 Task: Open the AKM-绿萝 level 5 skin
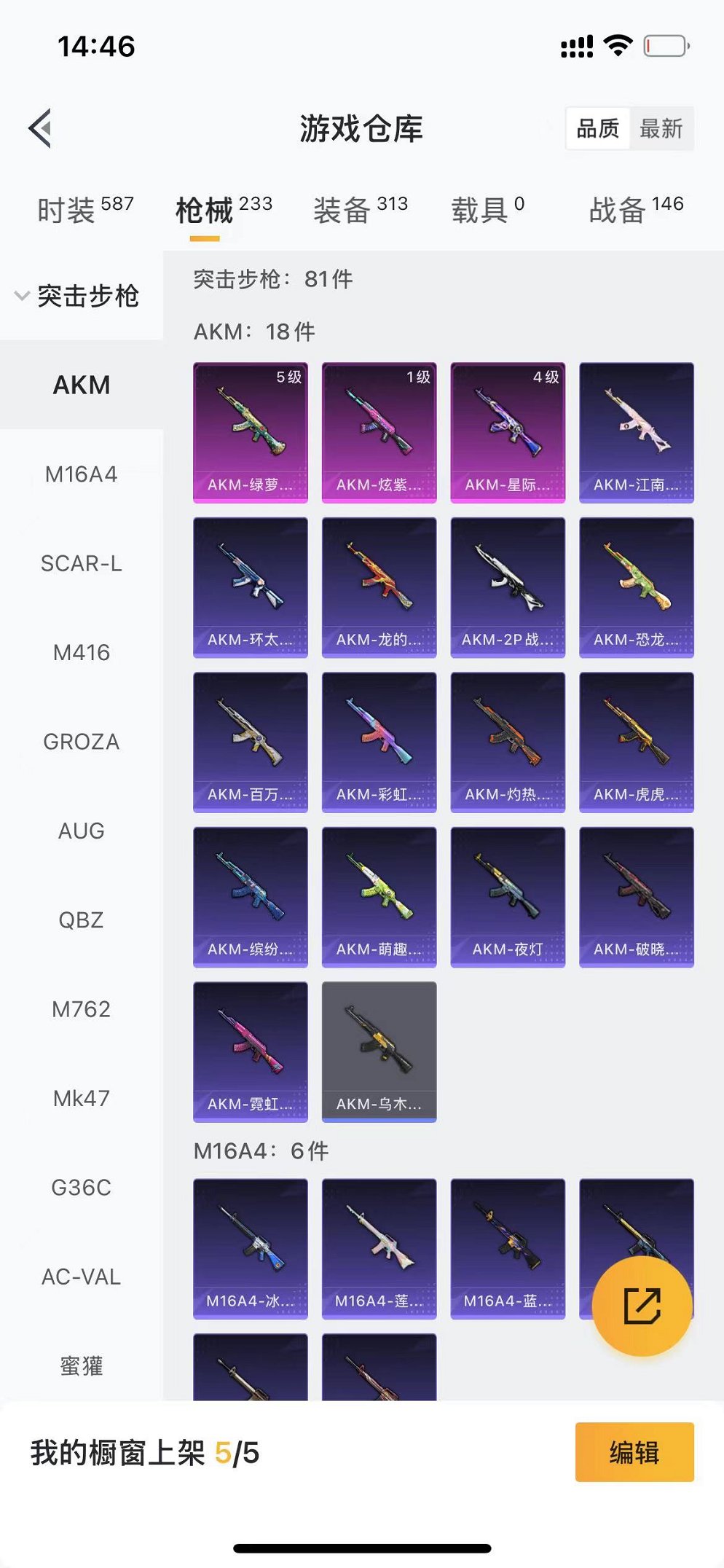pyautogui.click(x=250, y=432)
